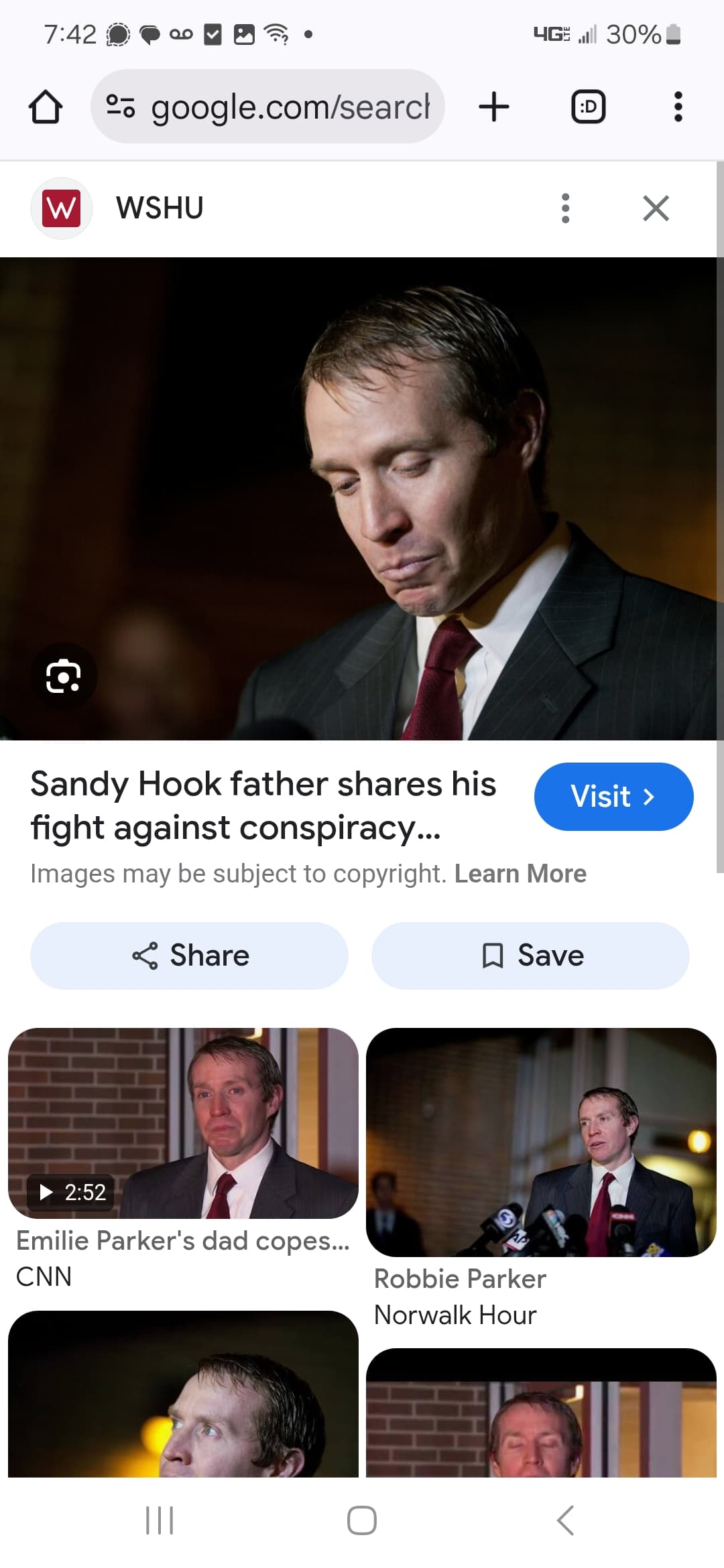Open the WSHU source header
The height and width of the screenshot is (1568, 724).
tap(160, 208)
